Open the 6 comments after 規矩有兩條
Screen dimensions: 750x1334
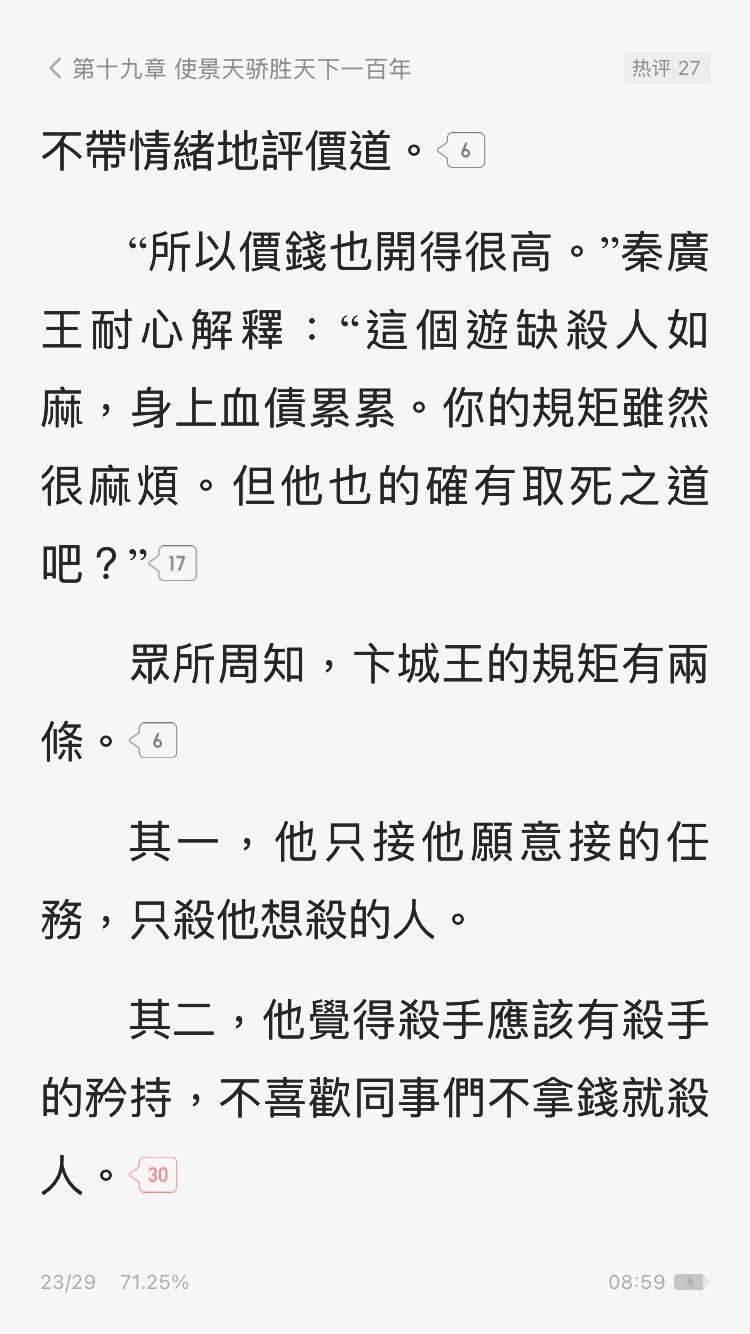[x=153, y=741]
